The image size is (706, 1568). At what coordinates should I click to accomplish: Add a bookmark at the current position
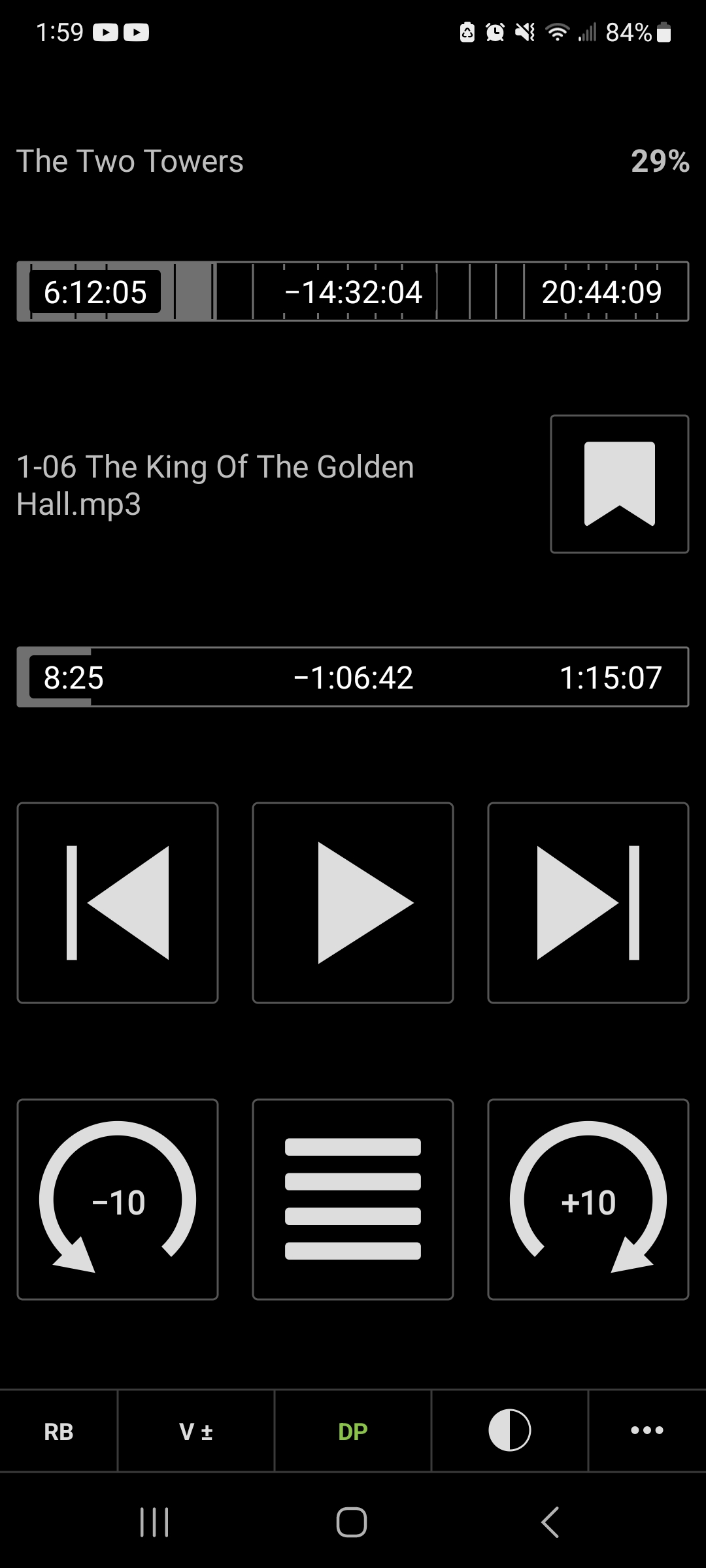click(619, 484)
